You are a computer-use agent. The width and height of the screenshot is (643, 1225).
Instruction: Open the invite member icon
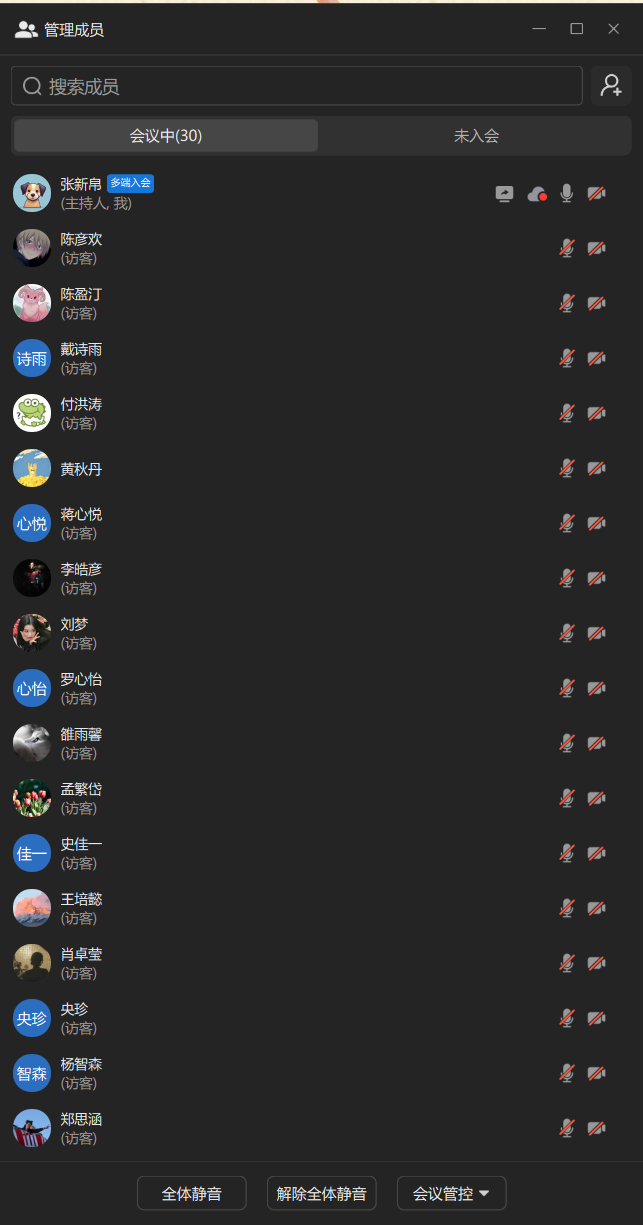611,86
